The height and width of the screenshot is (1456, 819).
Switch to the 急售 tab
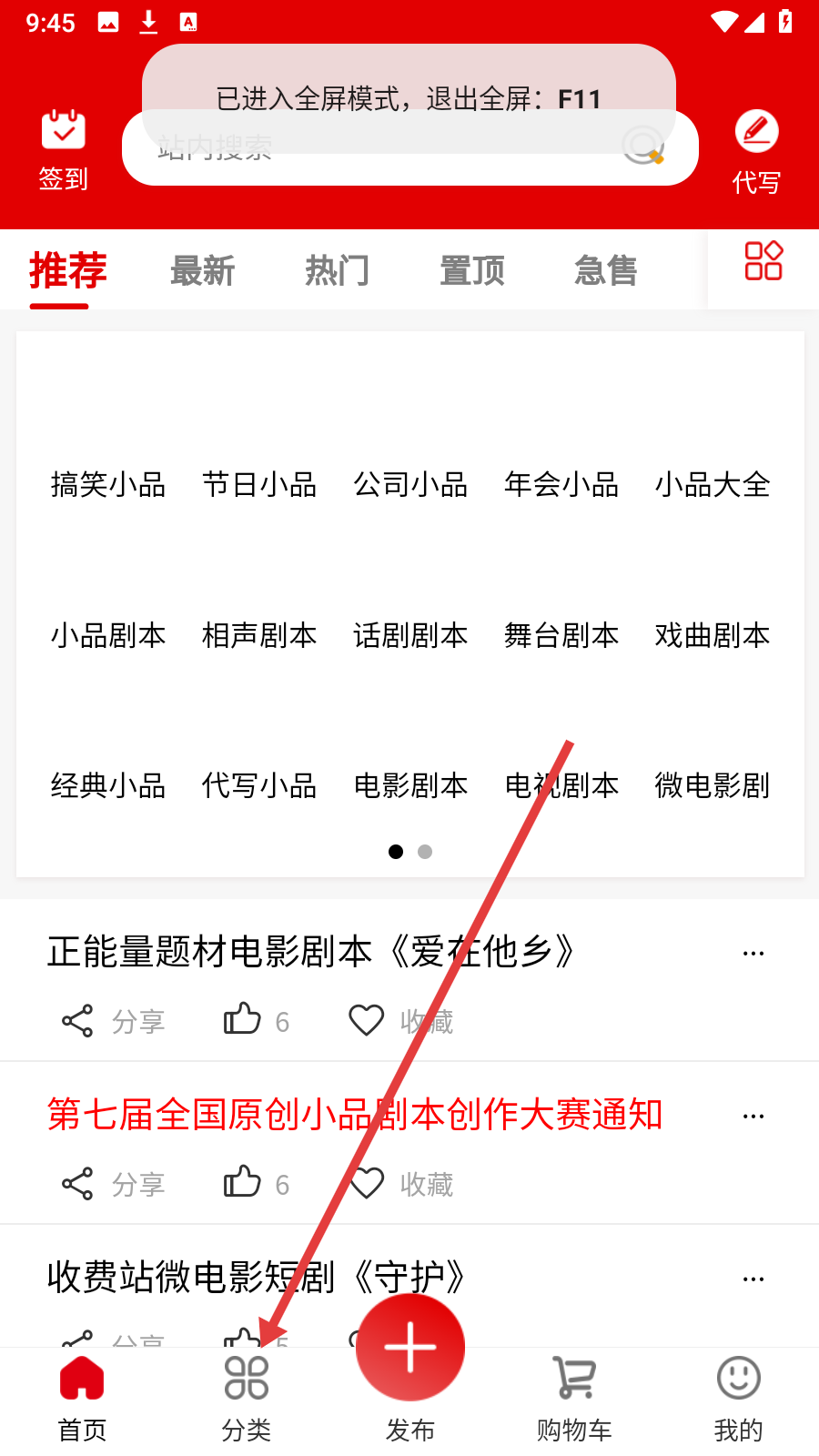606,270
